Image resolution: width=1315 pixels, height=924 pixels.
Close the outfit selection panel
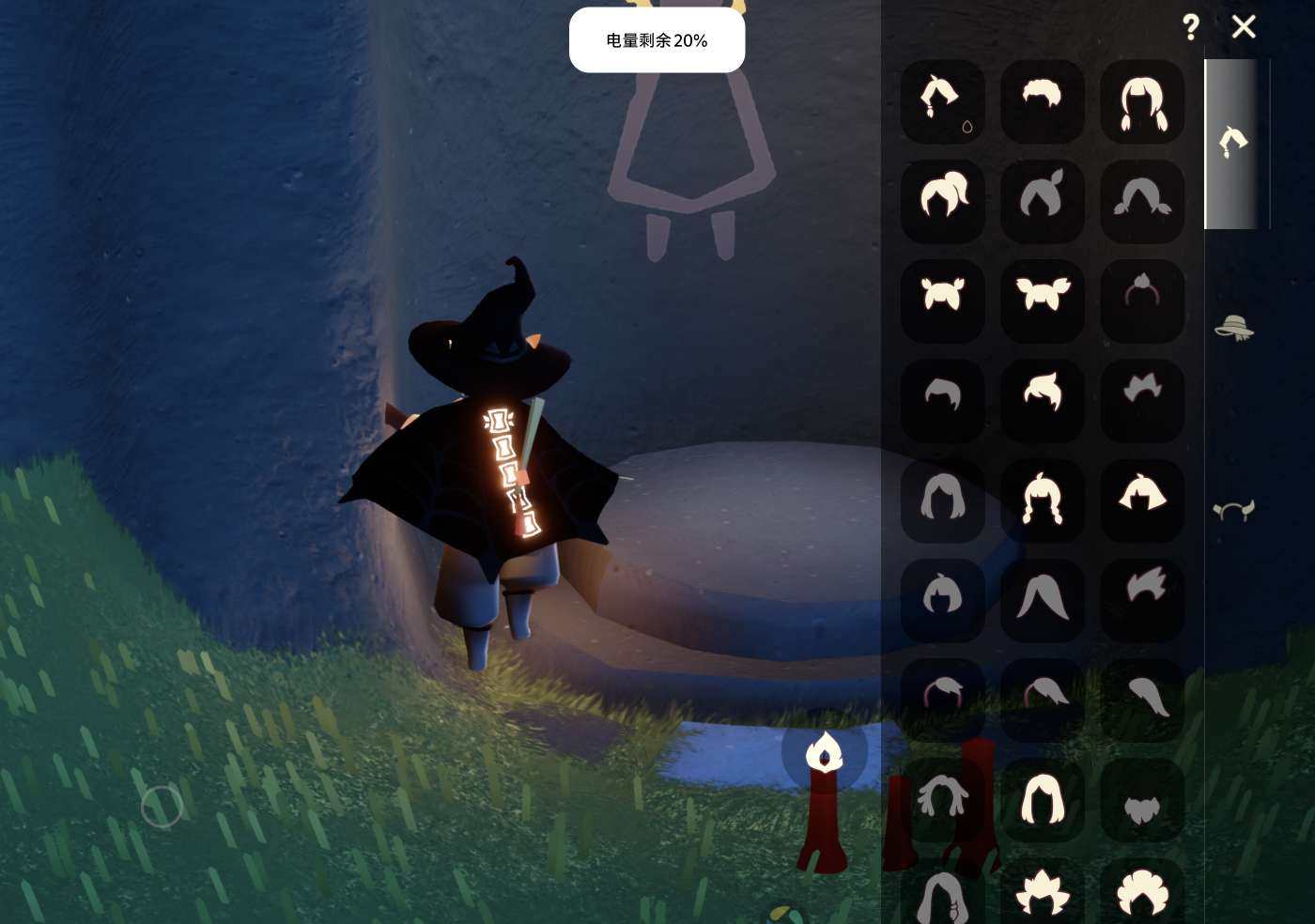tap(1243, 27)
